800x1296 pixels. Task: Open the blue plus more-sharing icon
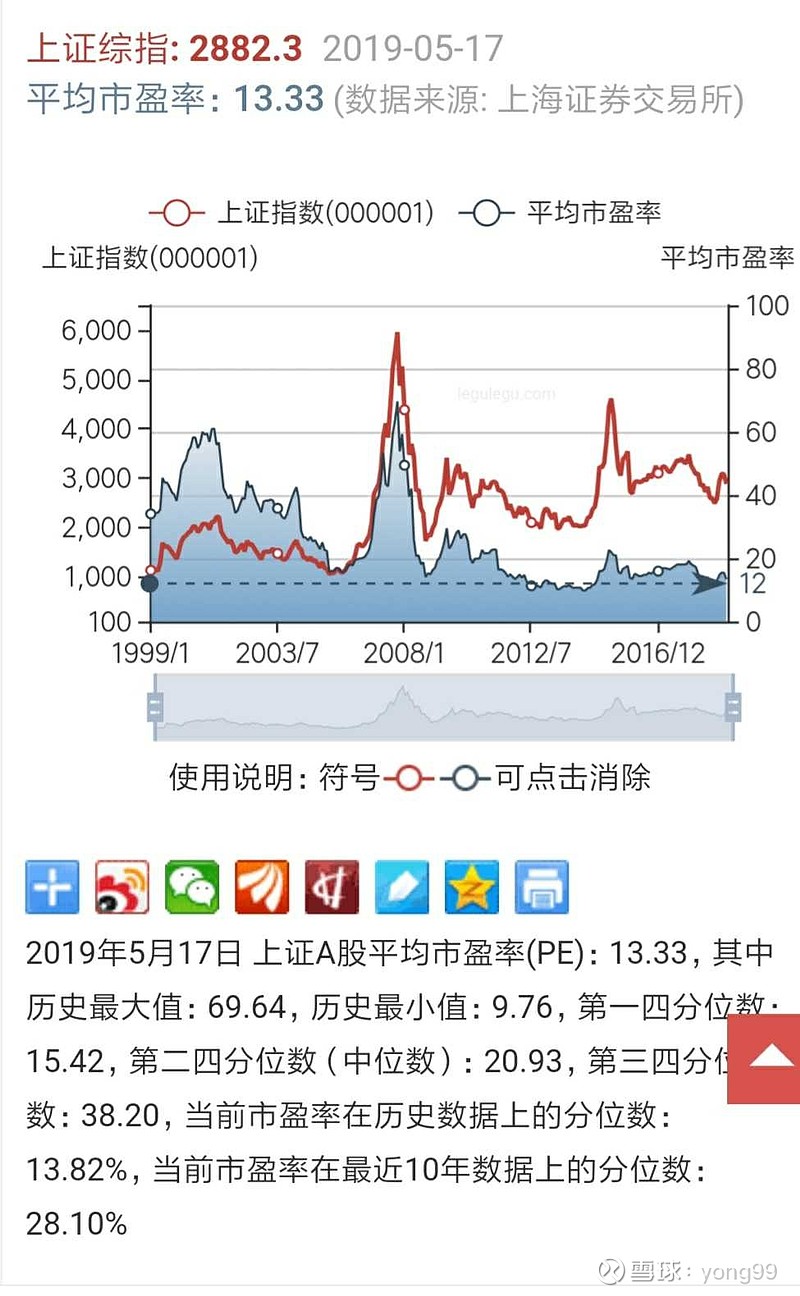point(52,887)
